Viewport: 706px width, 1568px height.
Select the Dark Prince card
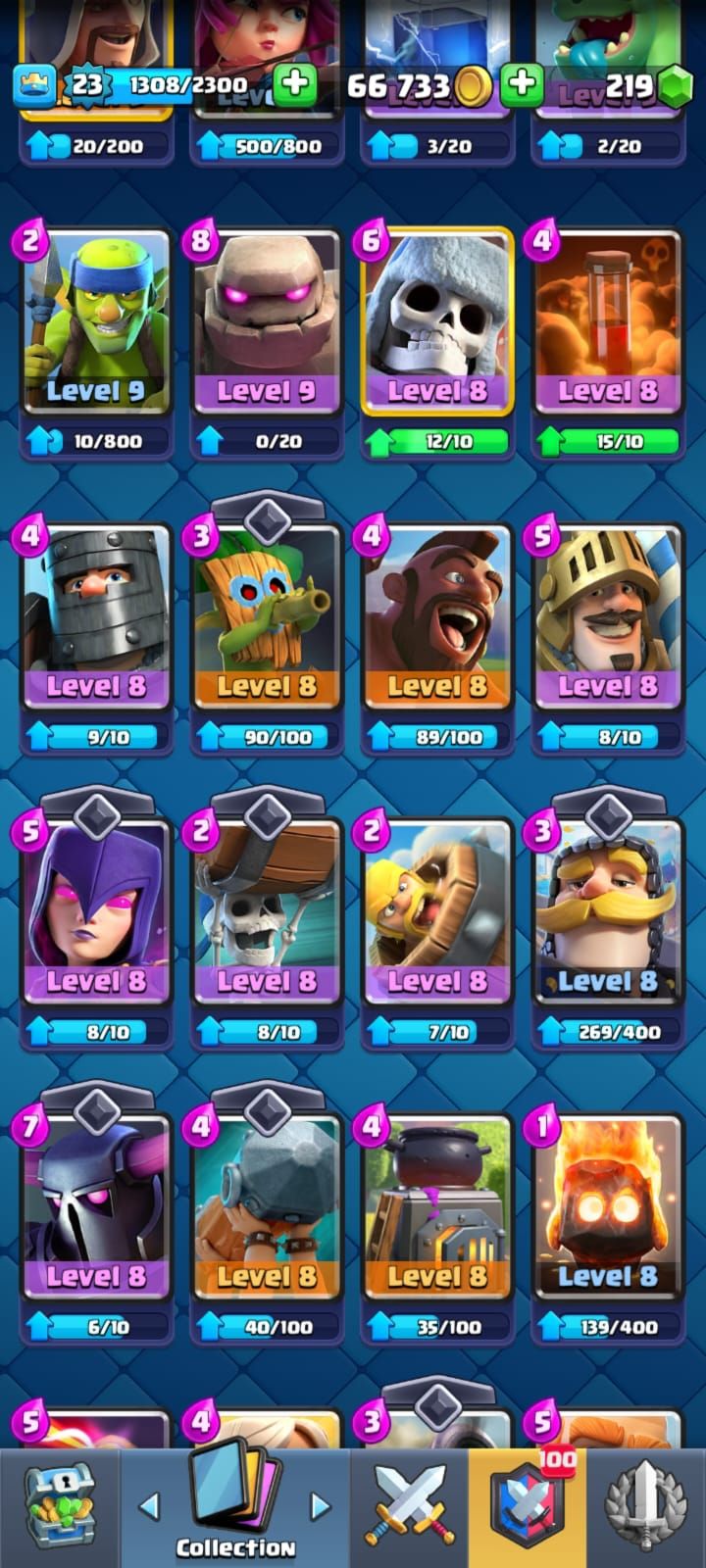click(96, 619)
